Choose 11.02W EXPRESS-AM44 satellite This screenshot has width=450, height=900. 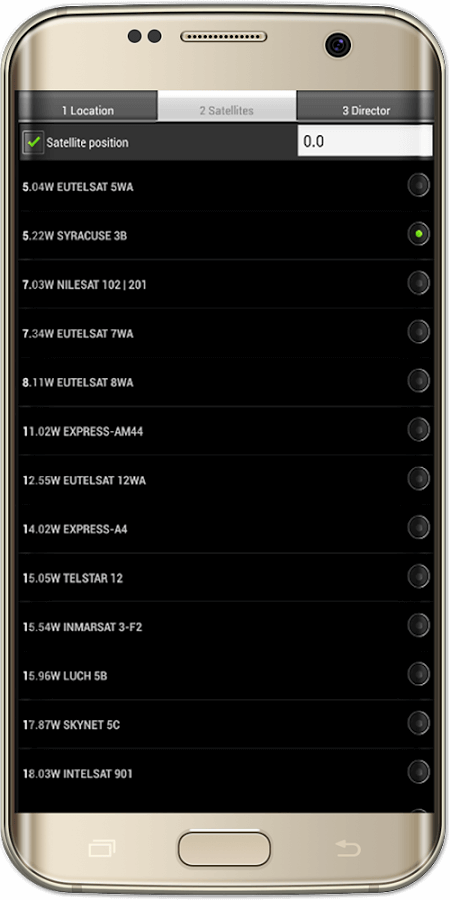pyautogui.click(x=226, y=430)
